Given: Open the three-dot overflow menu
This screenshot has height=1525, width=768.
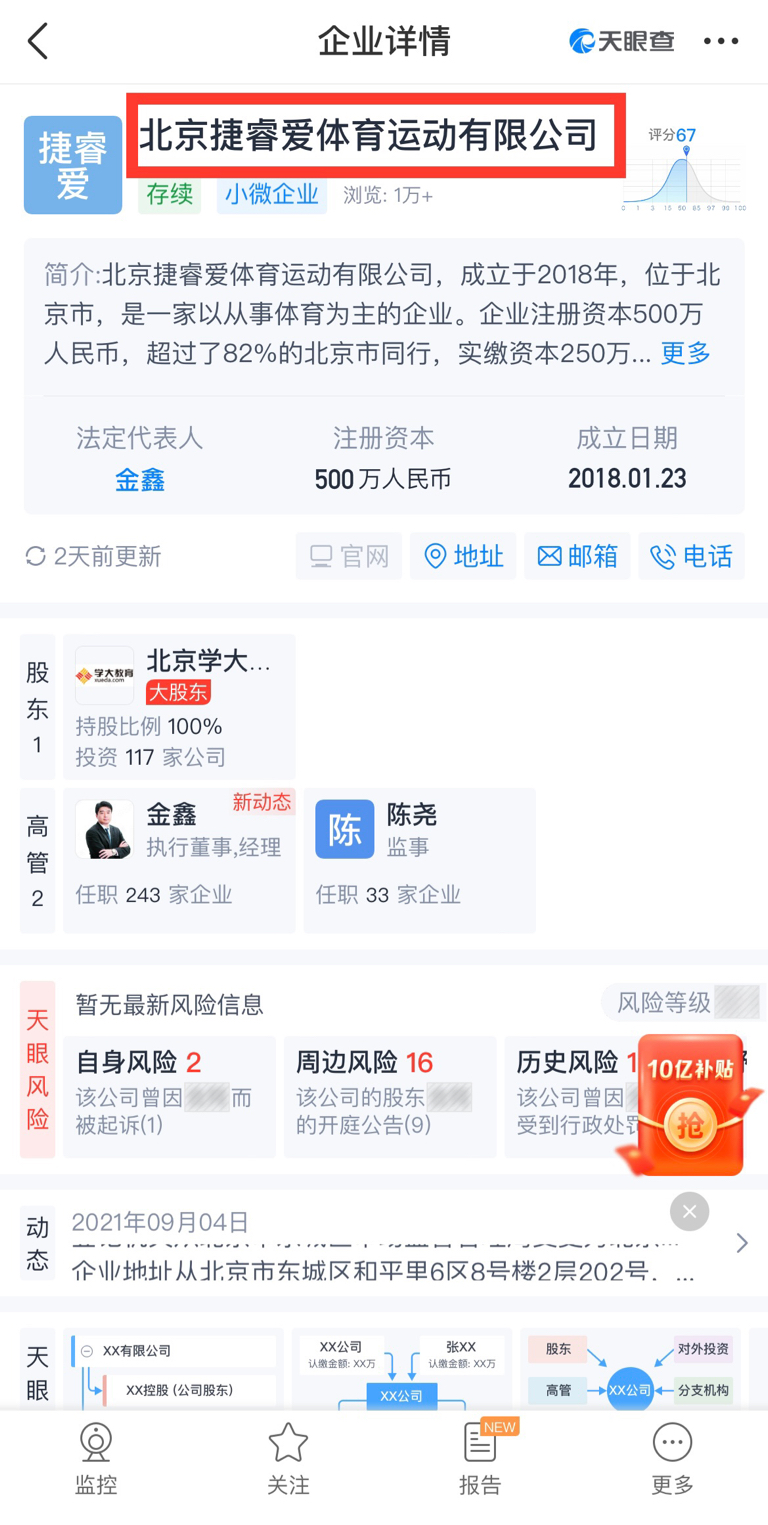Looking at the screenshot, I should pyautogui.click(x=721, y=41).
